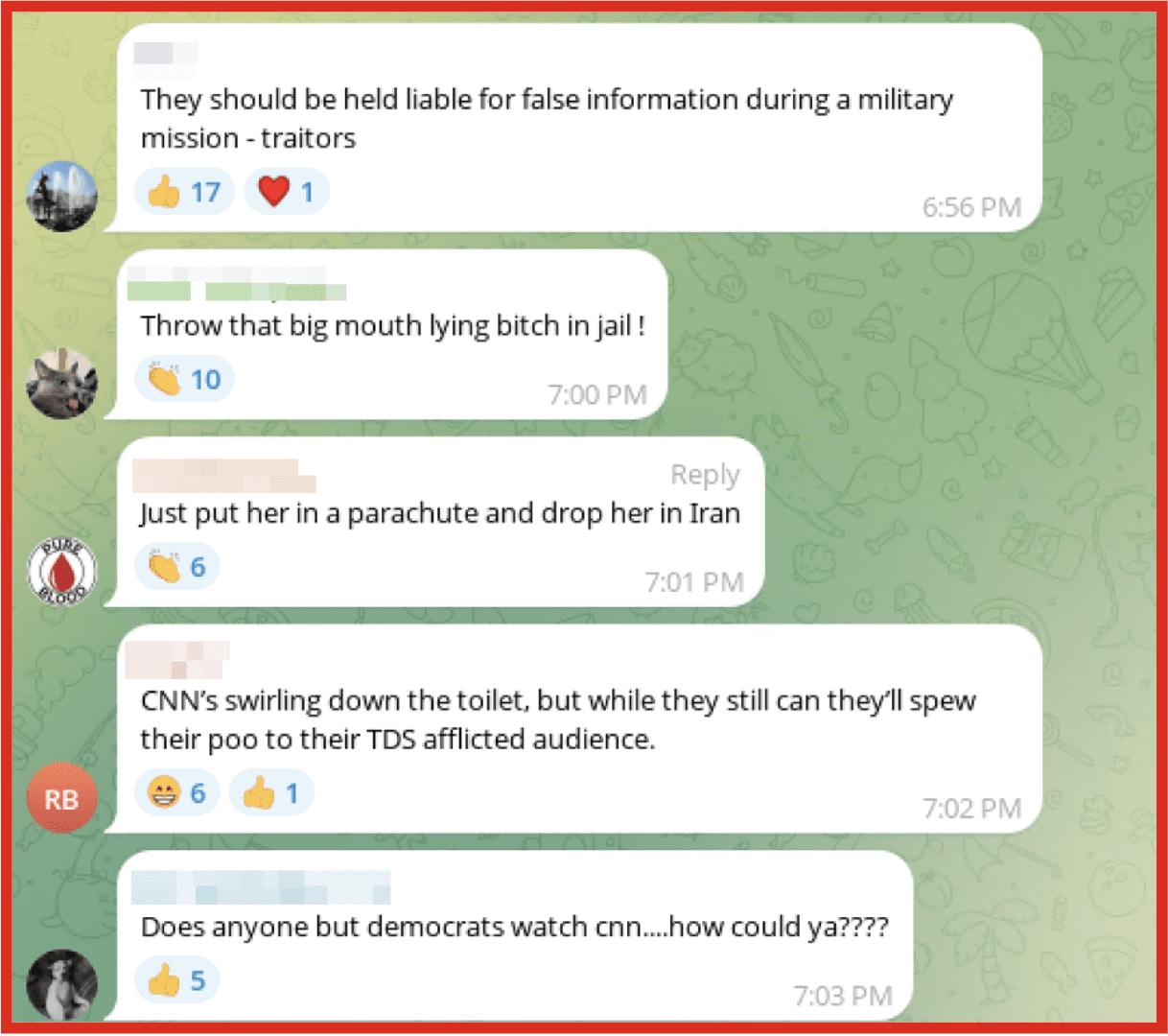1168x1036 pixels.
Task: Tap the grinning 6 reaction on CNN message
Action: pos(176,793)
